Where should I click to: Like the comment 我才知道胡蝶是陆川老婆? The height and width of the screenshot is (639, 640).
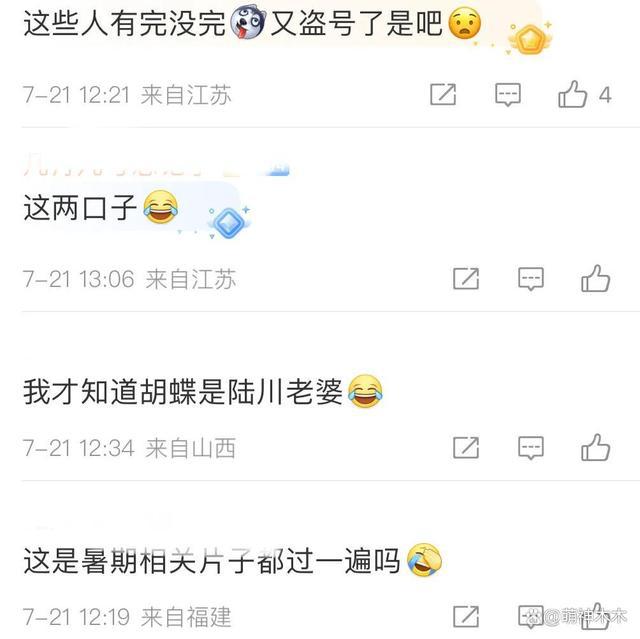pyautogui.click(x=596, y=446)
